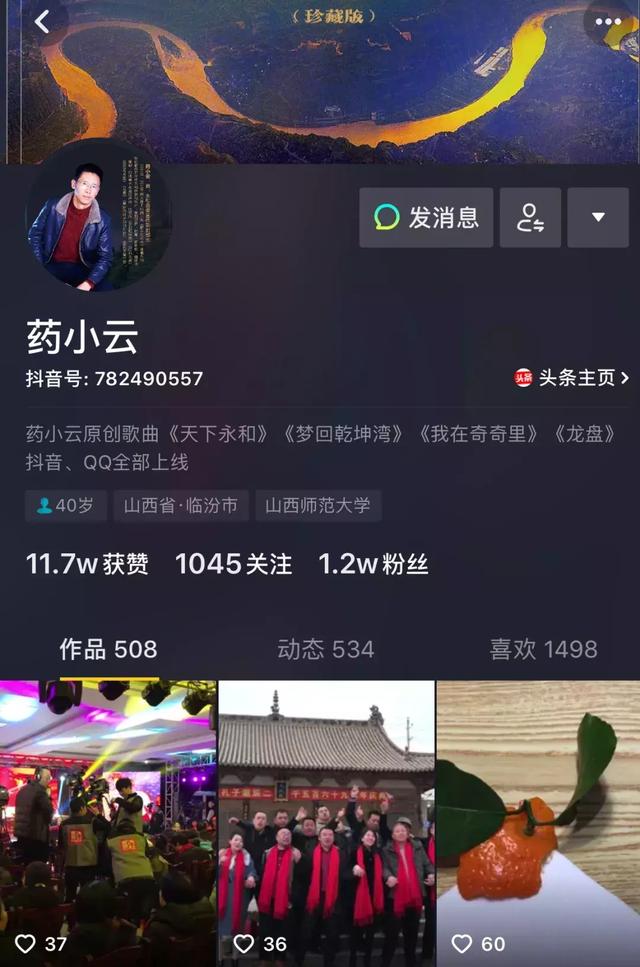Open the red scarves group video

click(x=326, y=820)
